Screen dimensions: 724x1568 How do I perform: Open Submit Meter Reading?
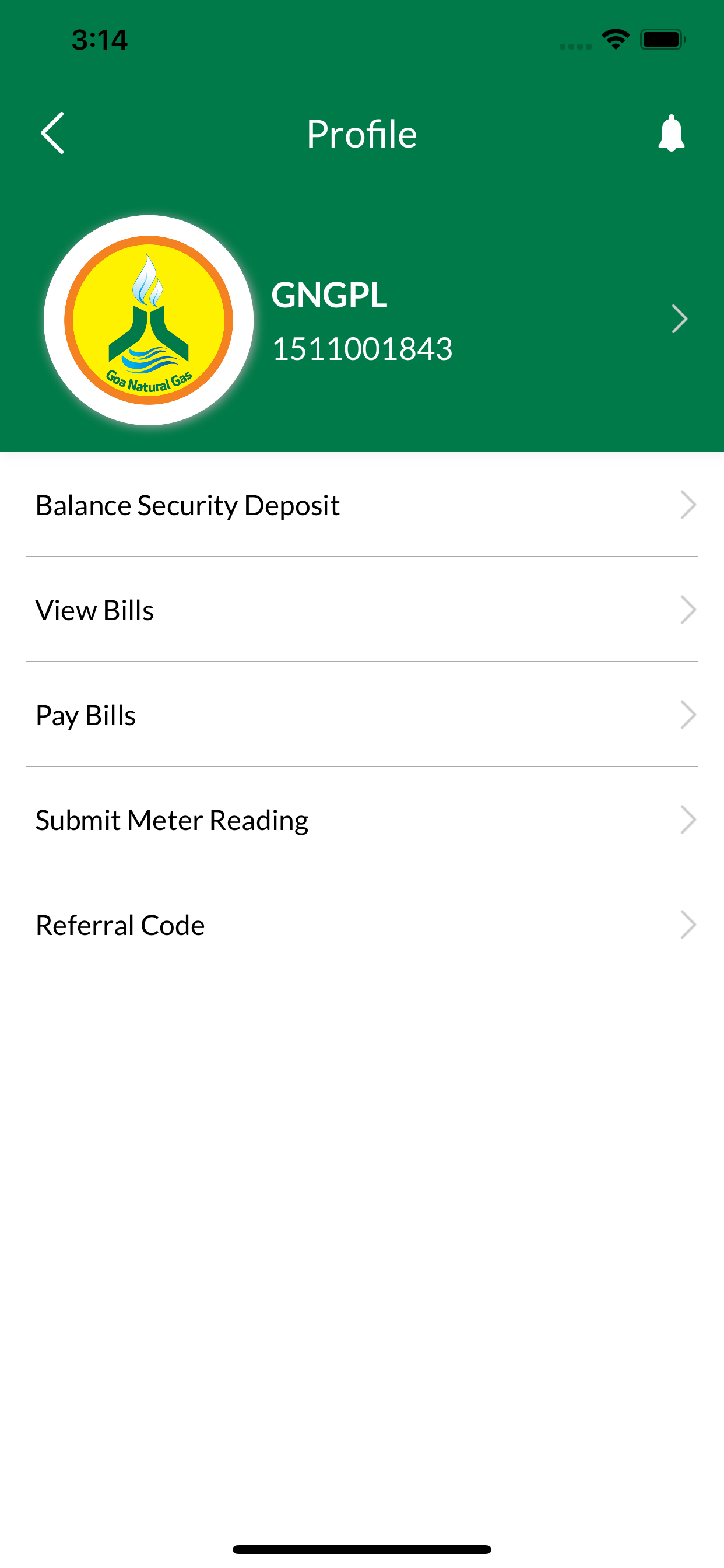362,820
